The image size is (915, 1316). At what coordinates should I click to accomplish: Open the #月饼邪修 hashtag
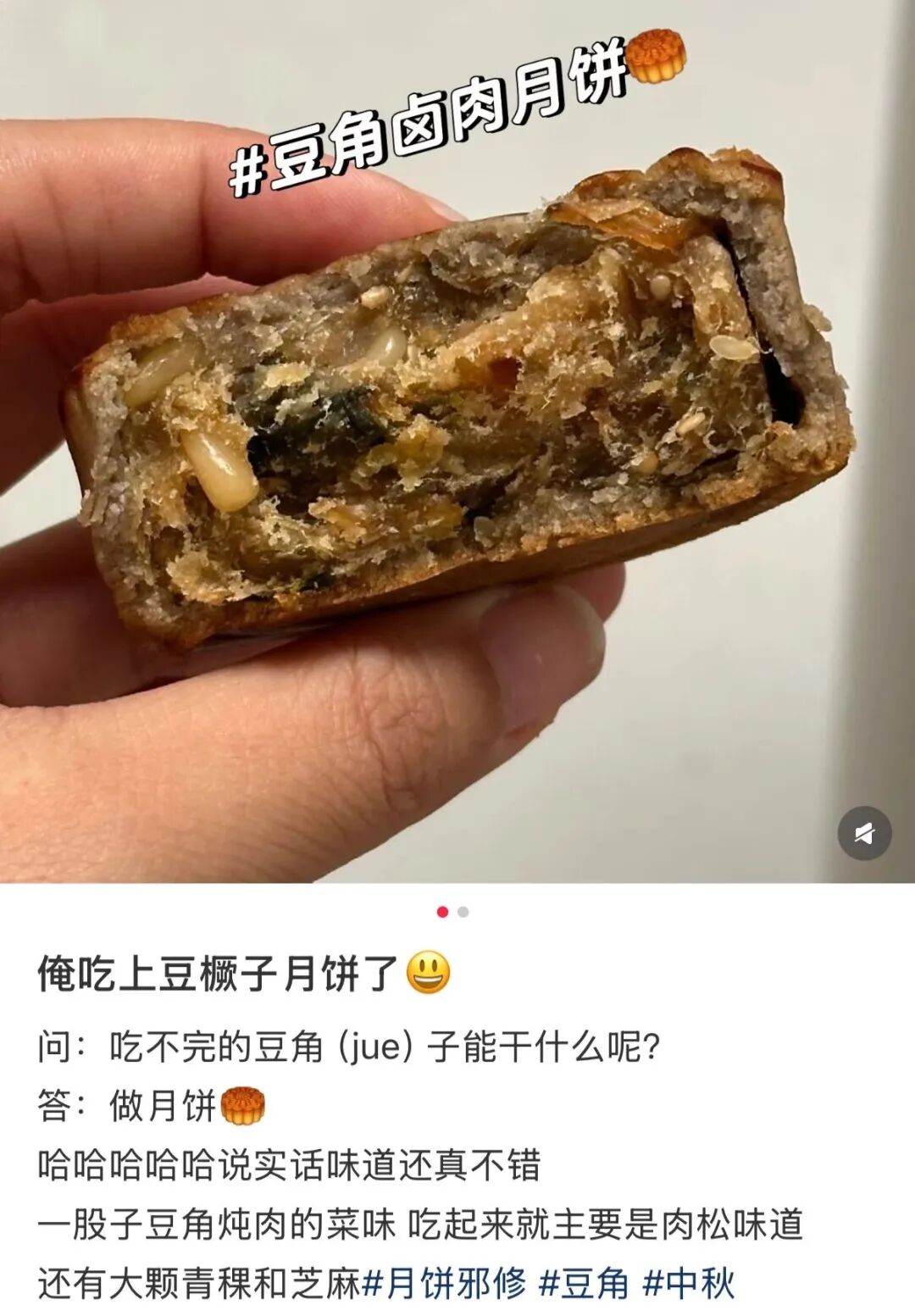point(444,1284)
